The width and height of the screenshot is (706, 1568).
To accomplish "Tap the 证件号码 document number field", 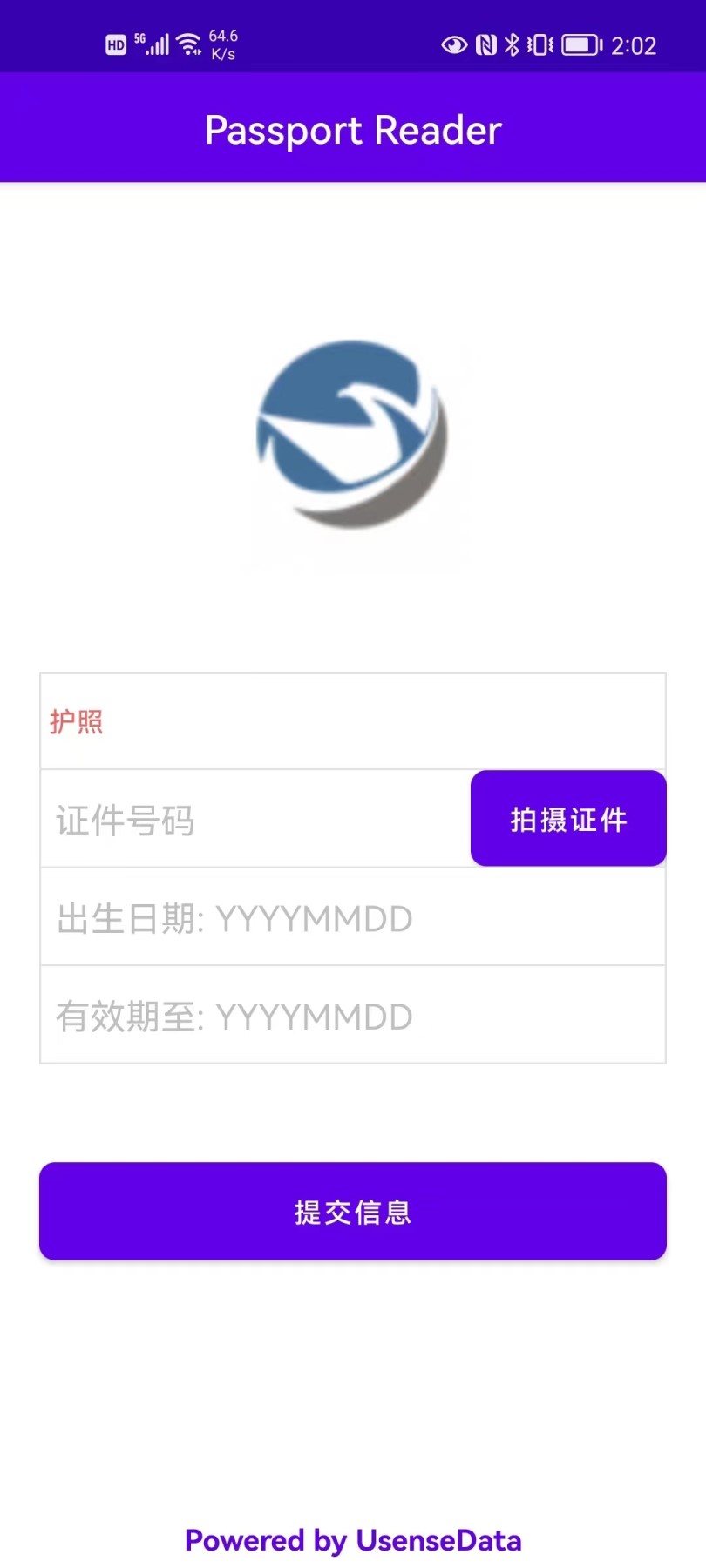I will pyautogui.click(x=244, y=818).
